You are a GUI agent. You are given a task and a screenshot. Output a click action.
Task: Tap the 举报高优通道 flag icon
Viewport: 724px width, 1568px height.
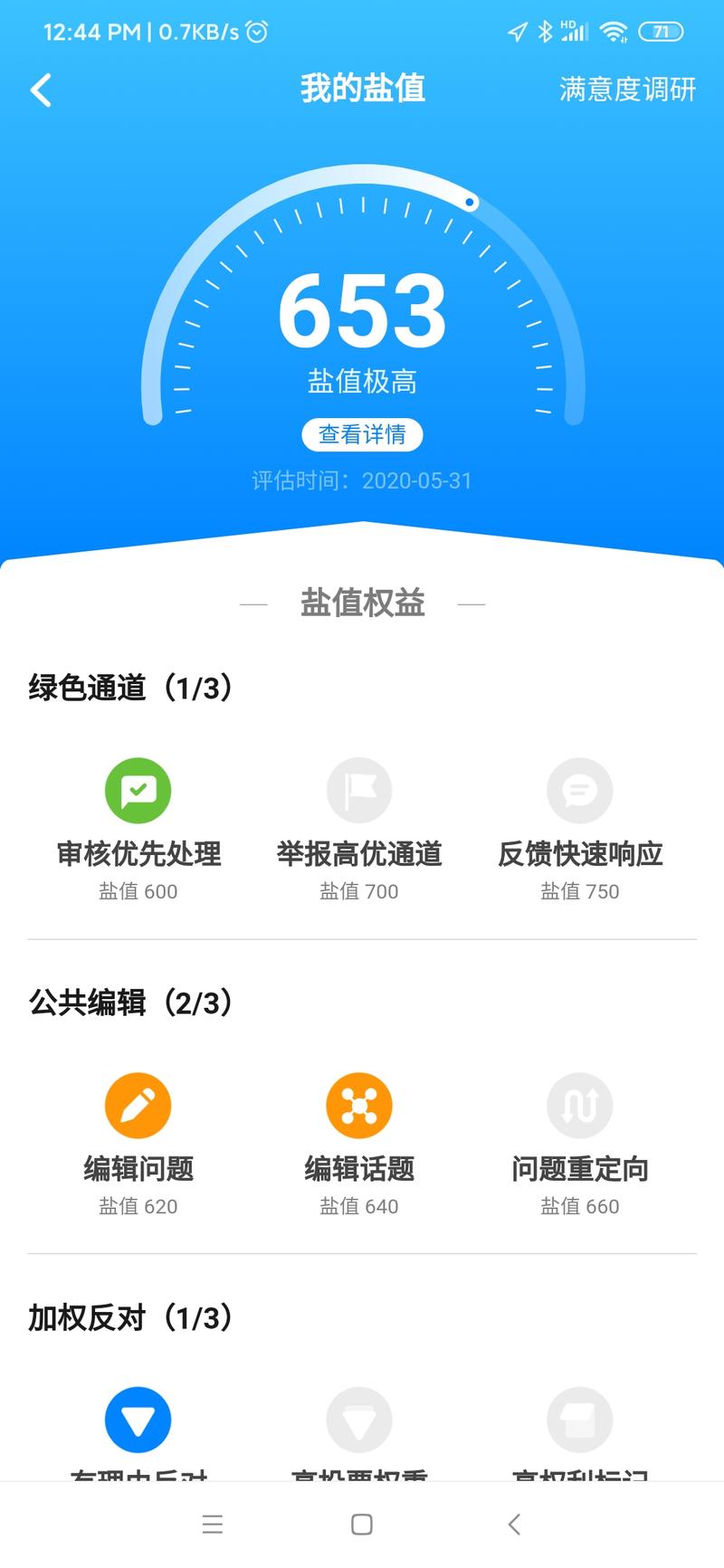point(358,790)
